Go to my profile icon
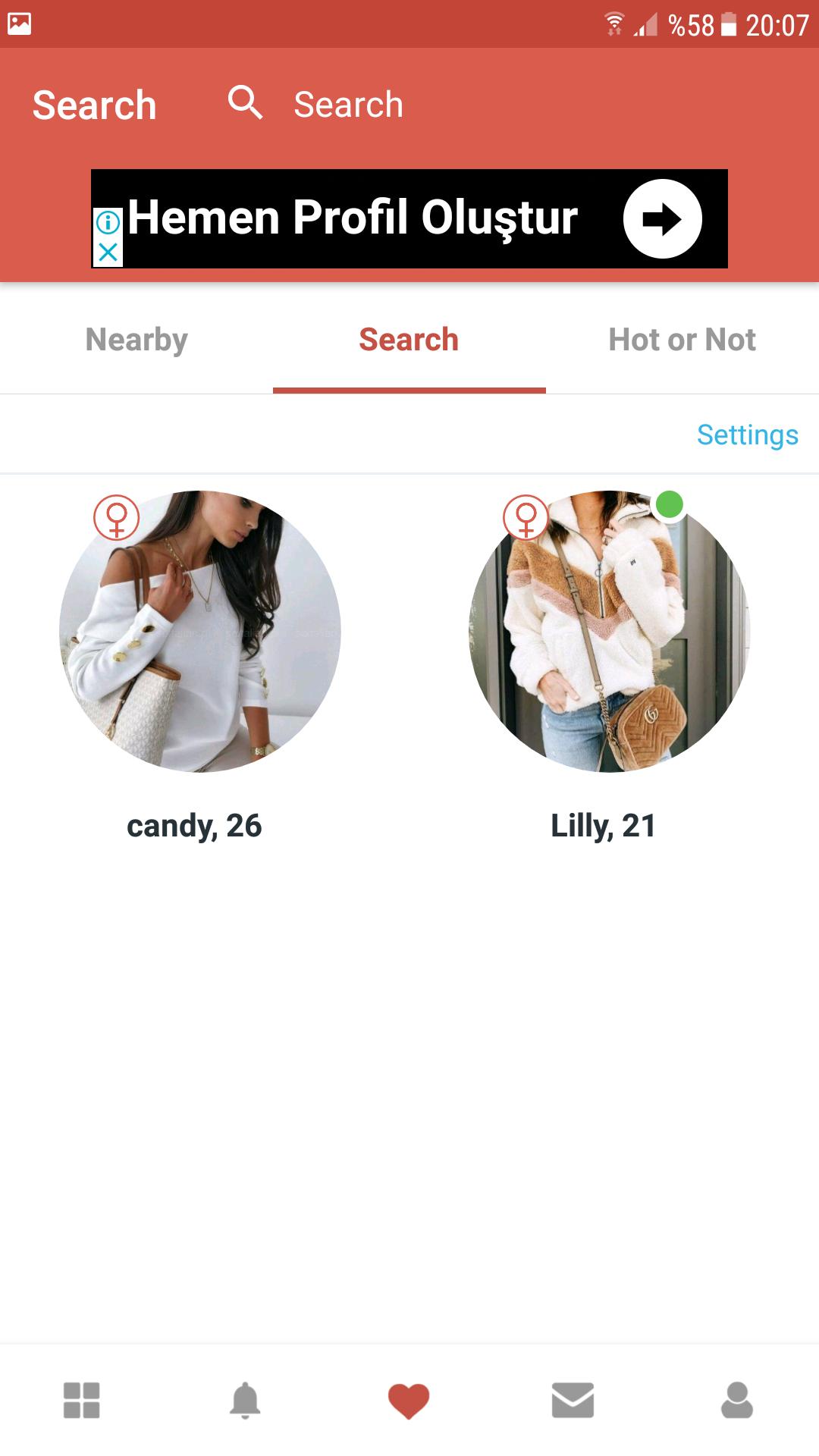Viewport: 819px width, 1456px height. [736, 1400]
